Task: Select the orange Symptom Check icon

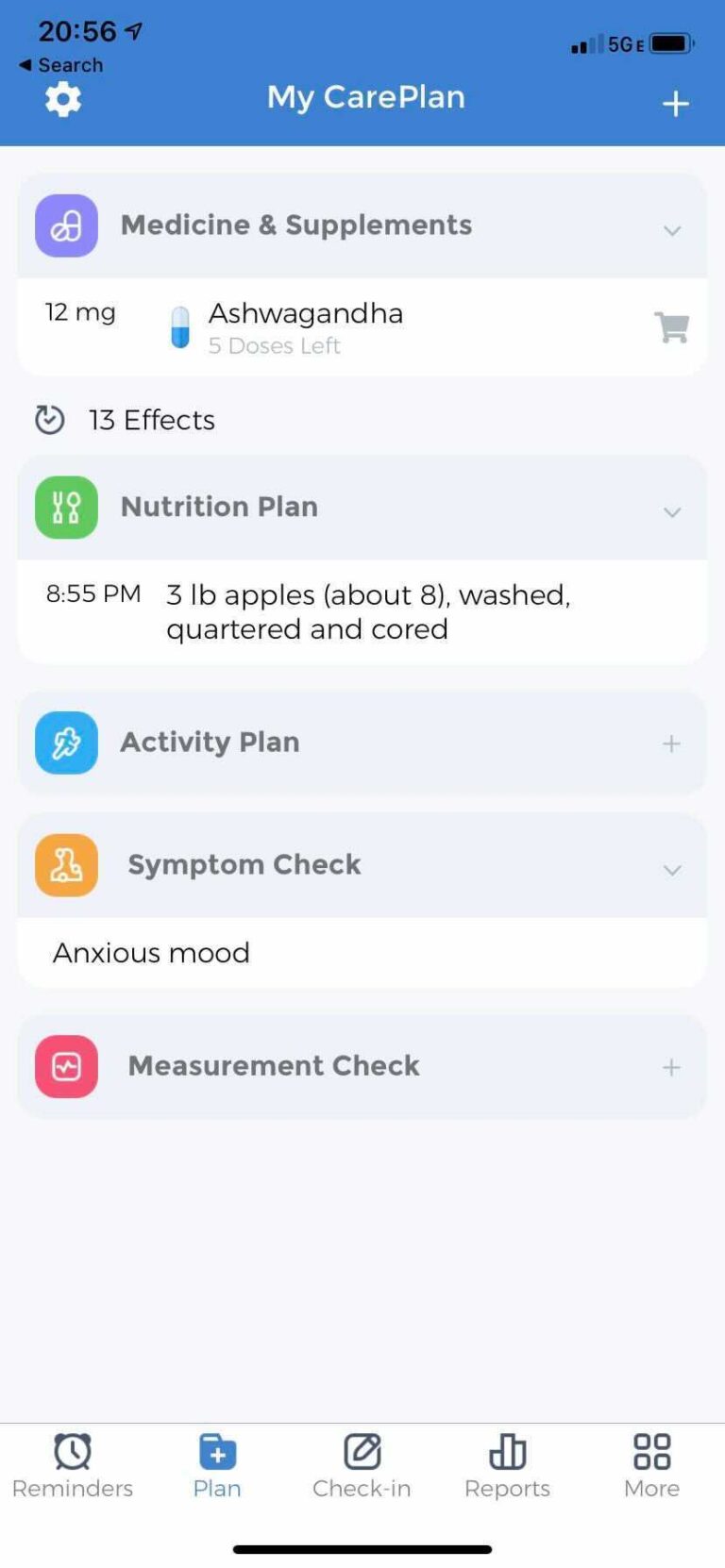Action: [64, 864]
